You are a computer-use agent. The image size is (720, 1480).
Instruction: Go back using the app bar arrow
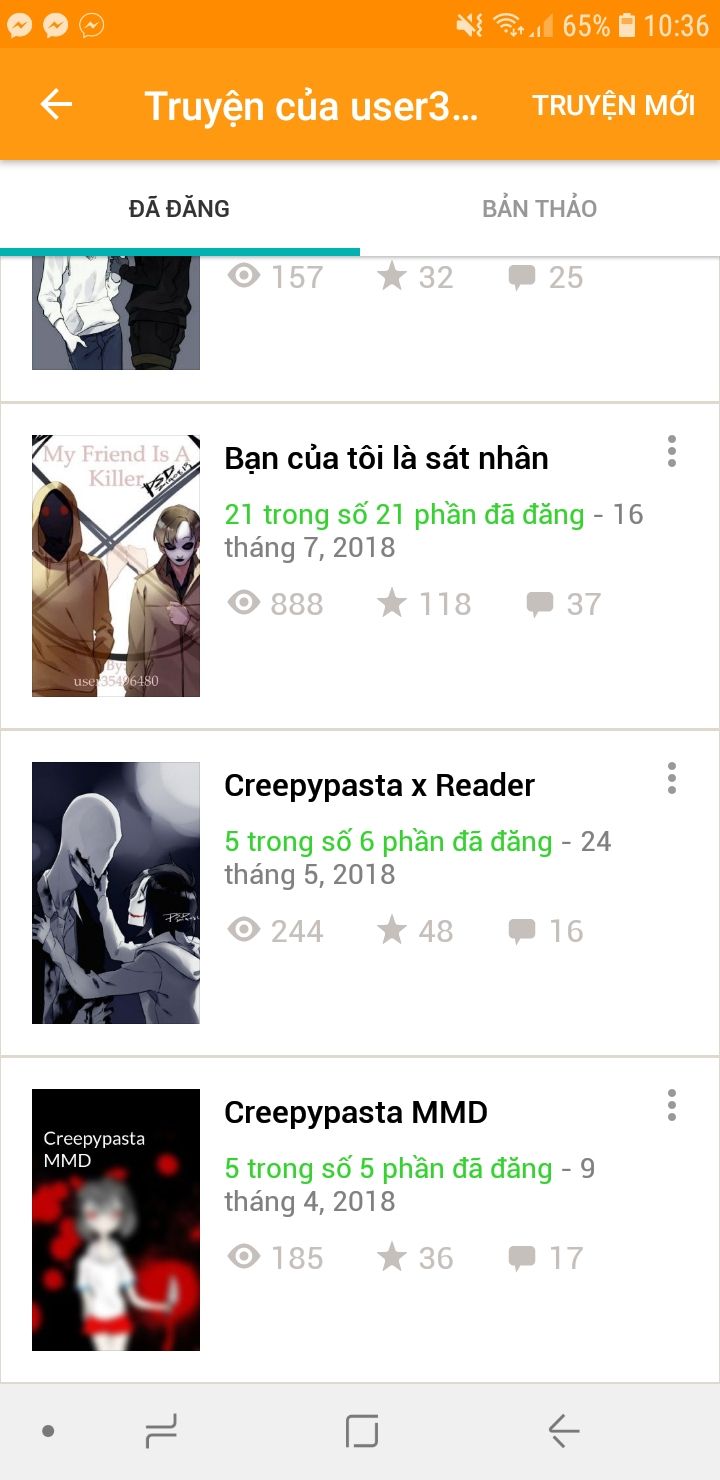click(56, 105)
